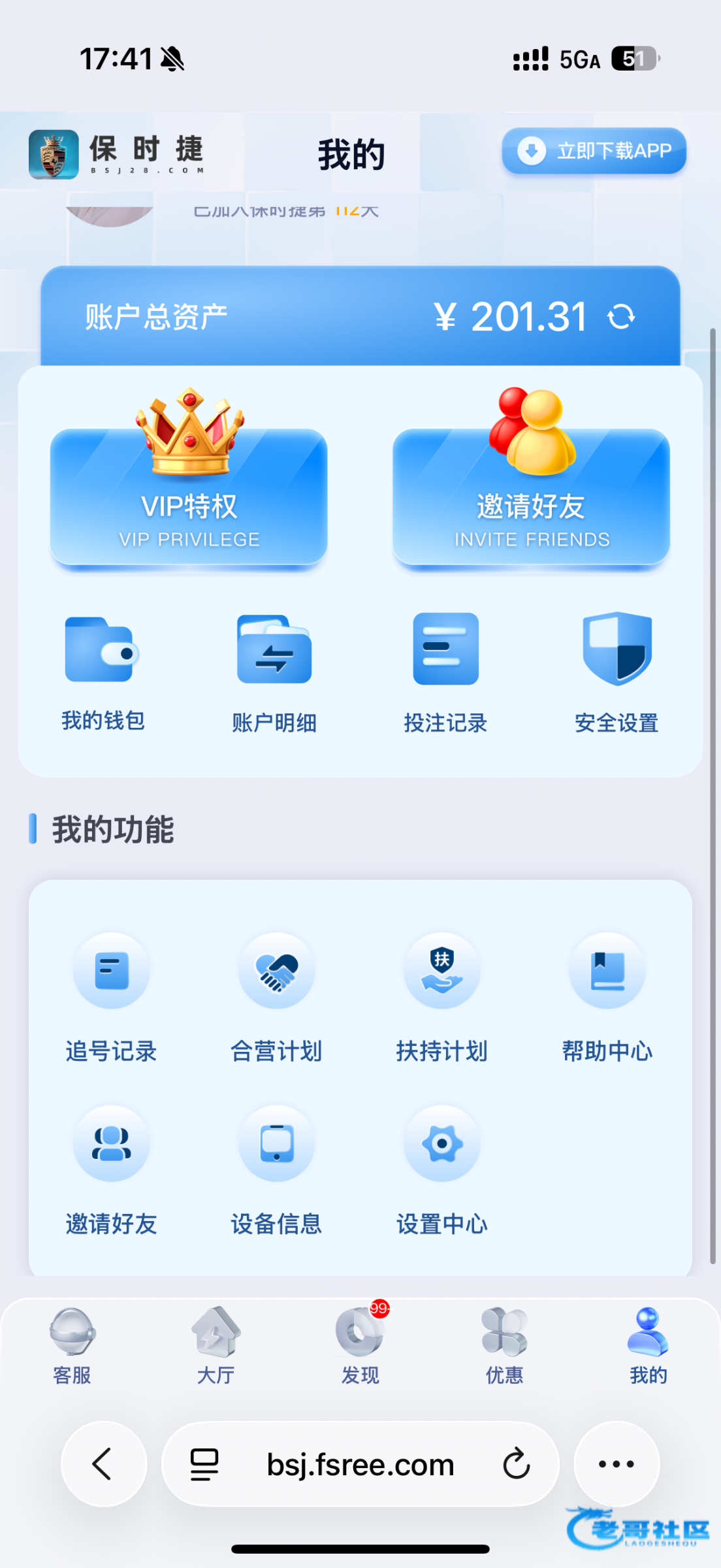View 账户明细 account details
The image size is (721, 1568).
274,673
